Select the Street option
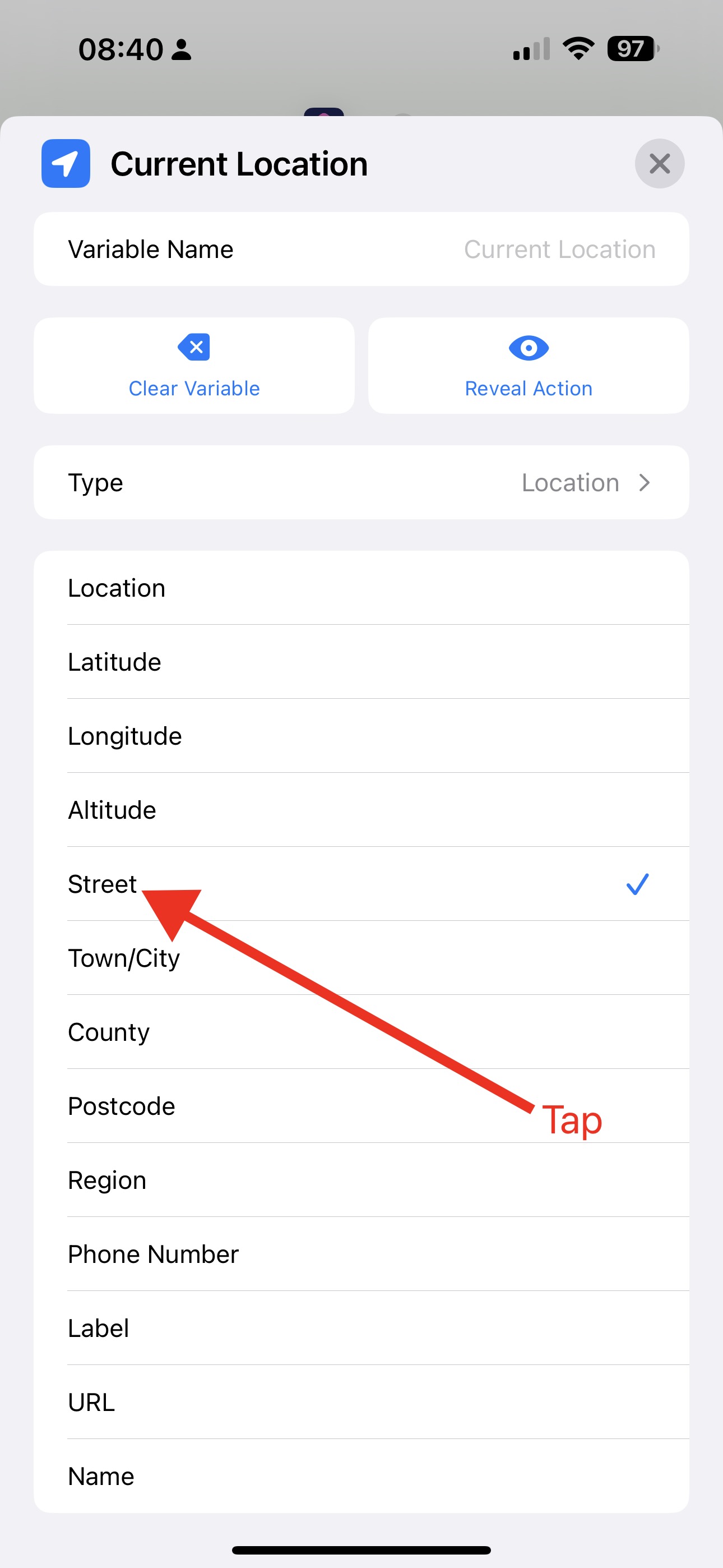The width and height of the screenshot is (723, 1568). pos(361,884)
